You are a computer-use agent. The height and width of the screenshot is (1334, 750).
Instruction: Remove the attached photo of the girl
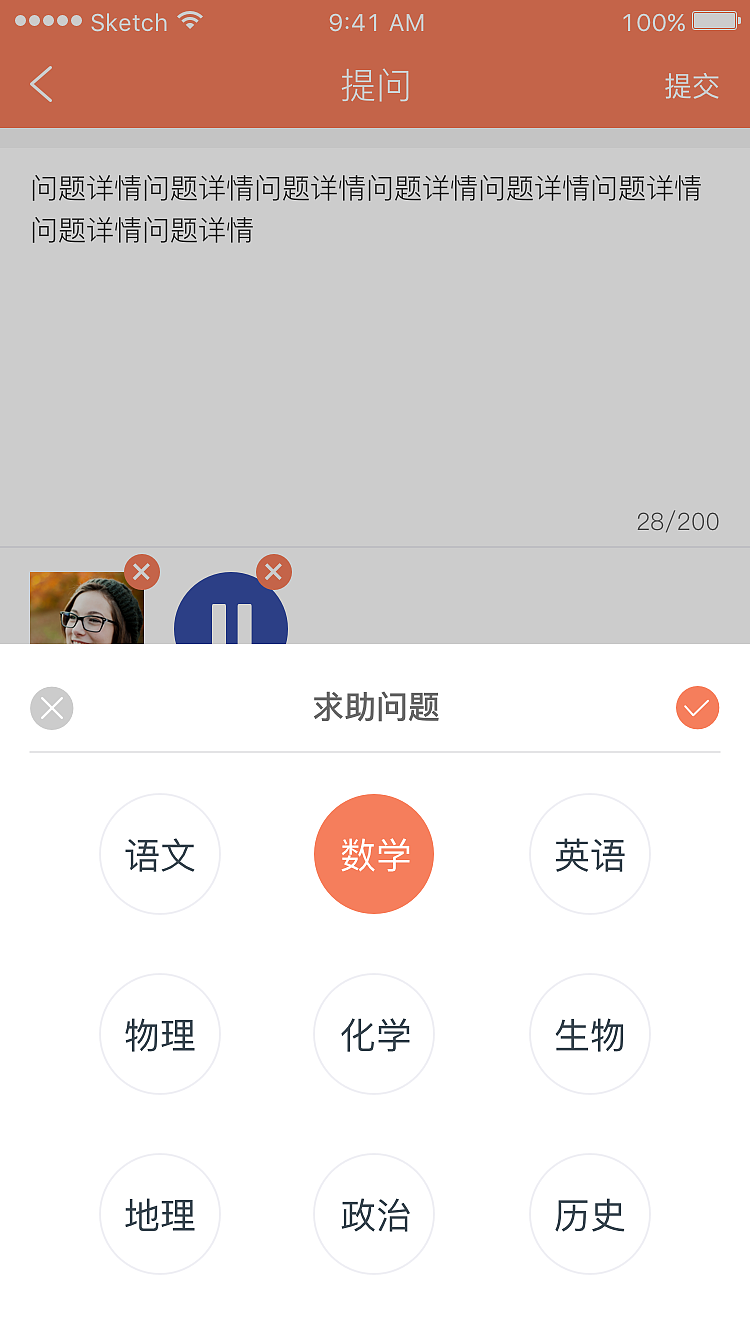(x=141, y=572)
